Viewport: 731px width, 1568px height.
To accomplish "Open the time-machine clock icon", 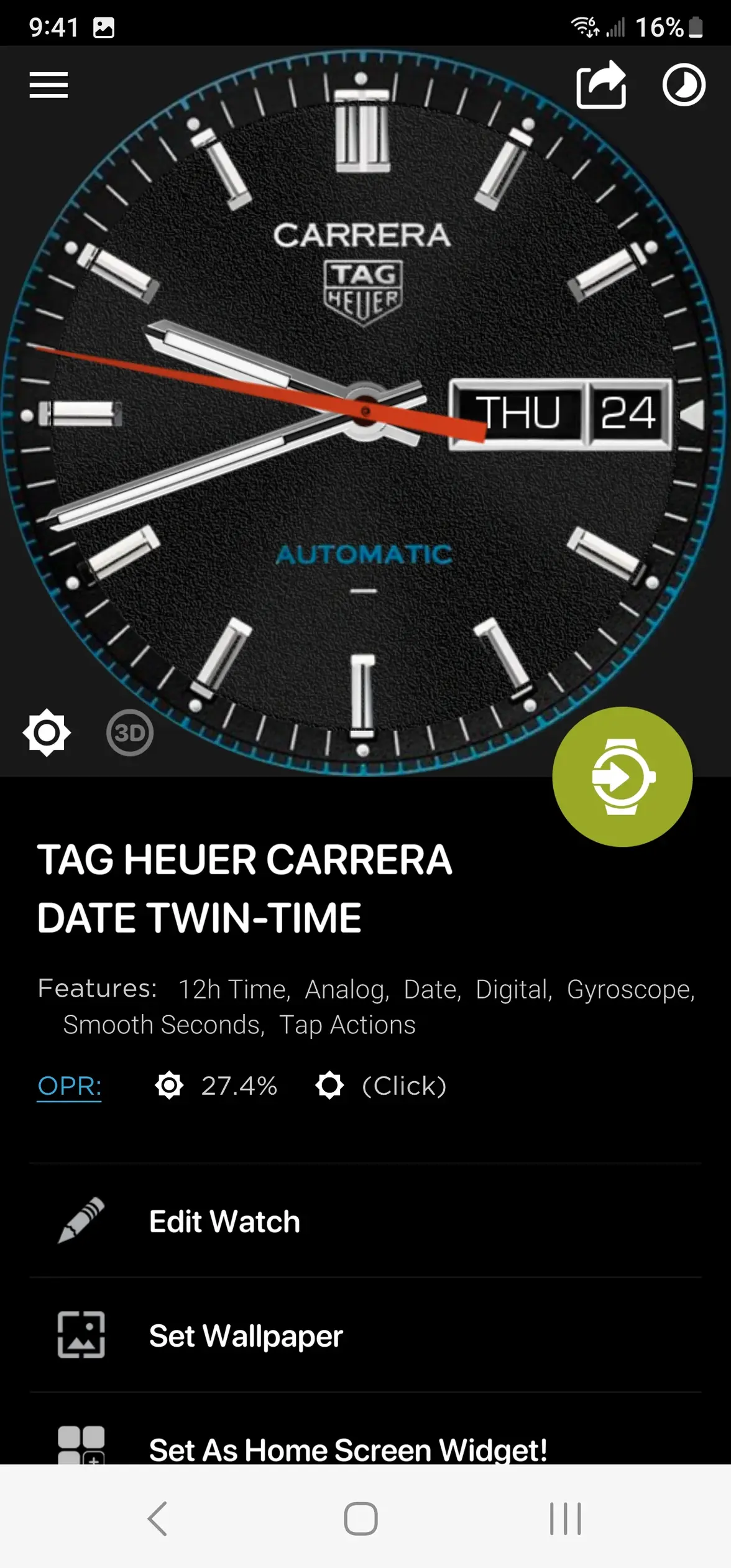I will 683,85.
